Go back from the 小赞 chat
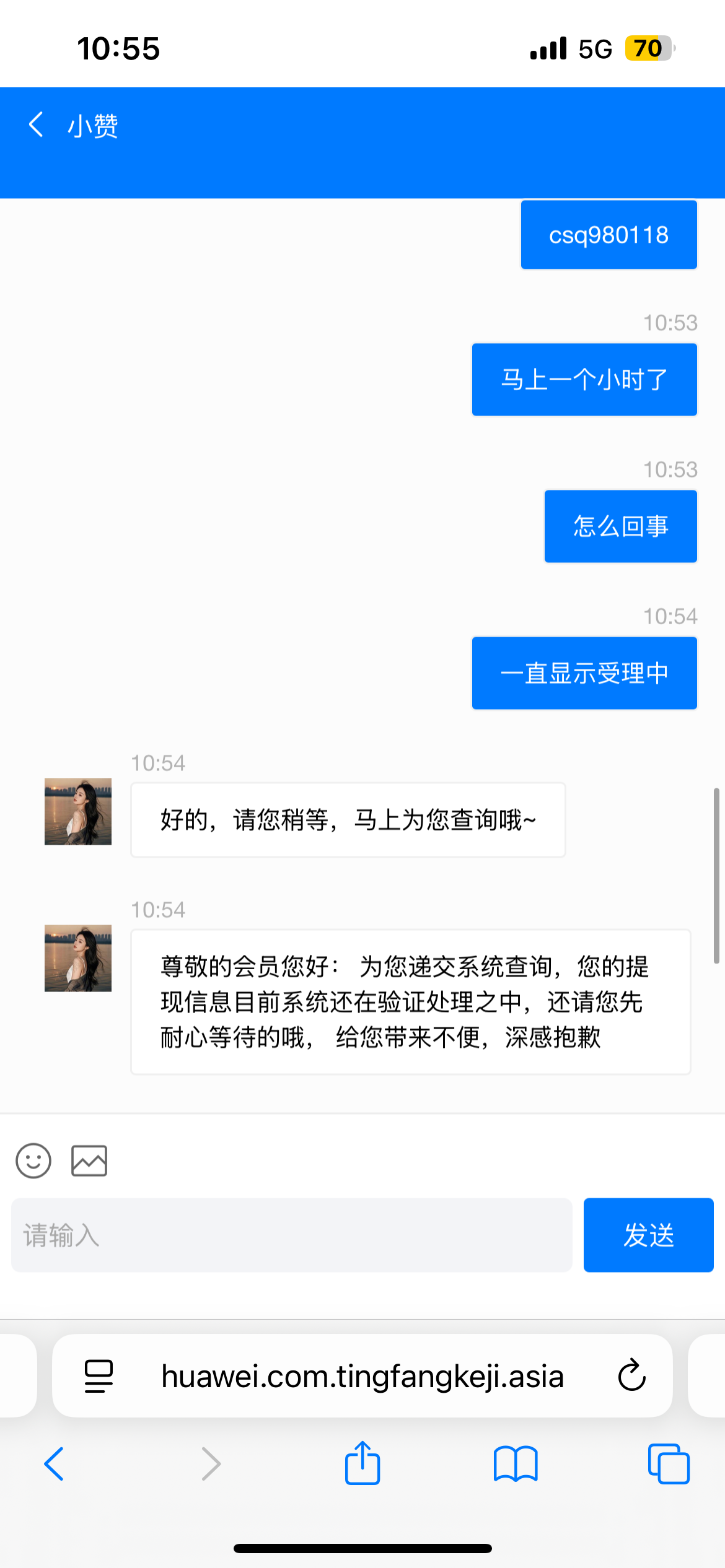The height and width of the screenshot is (1568, 725). 36,125
